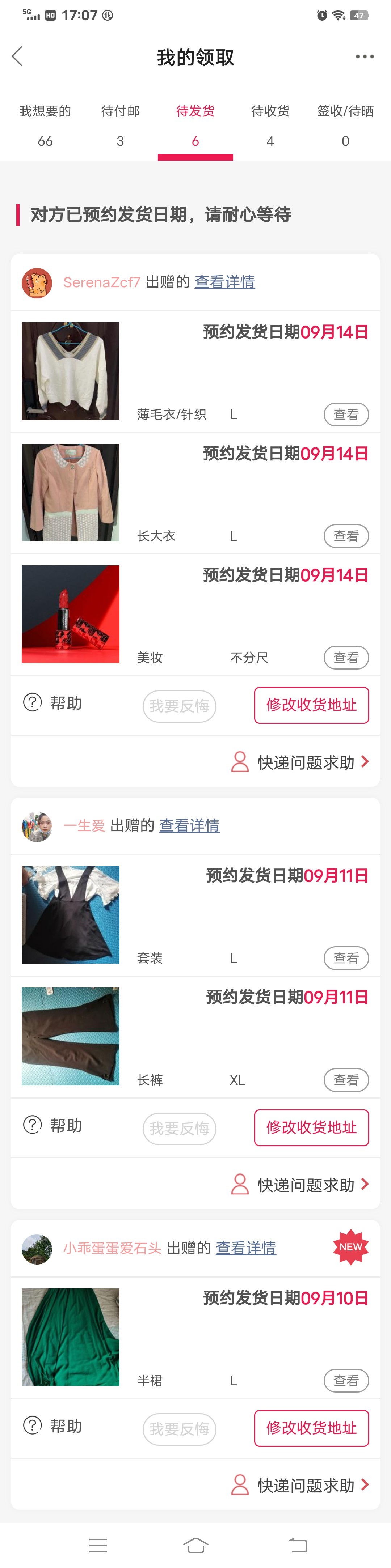This screenshot has height=1568, width=391.
Task: Go back using the top-left arrow
Action: 17,57
